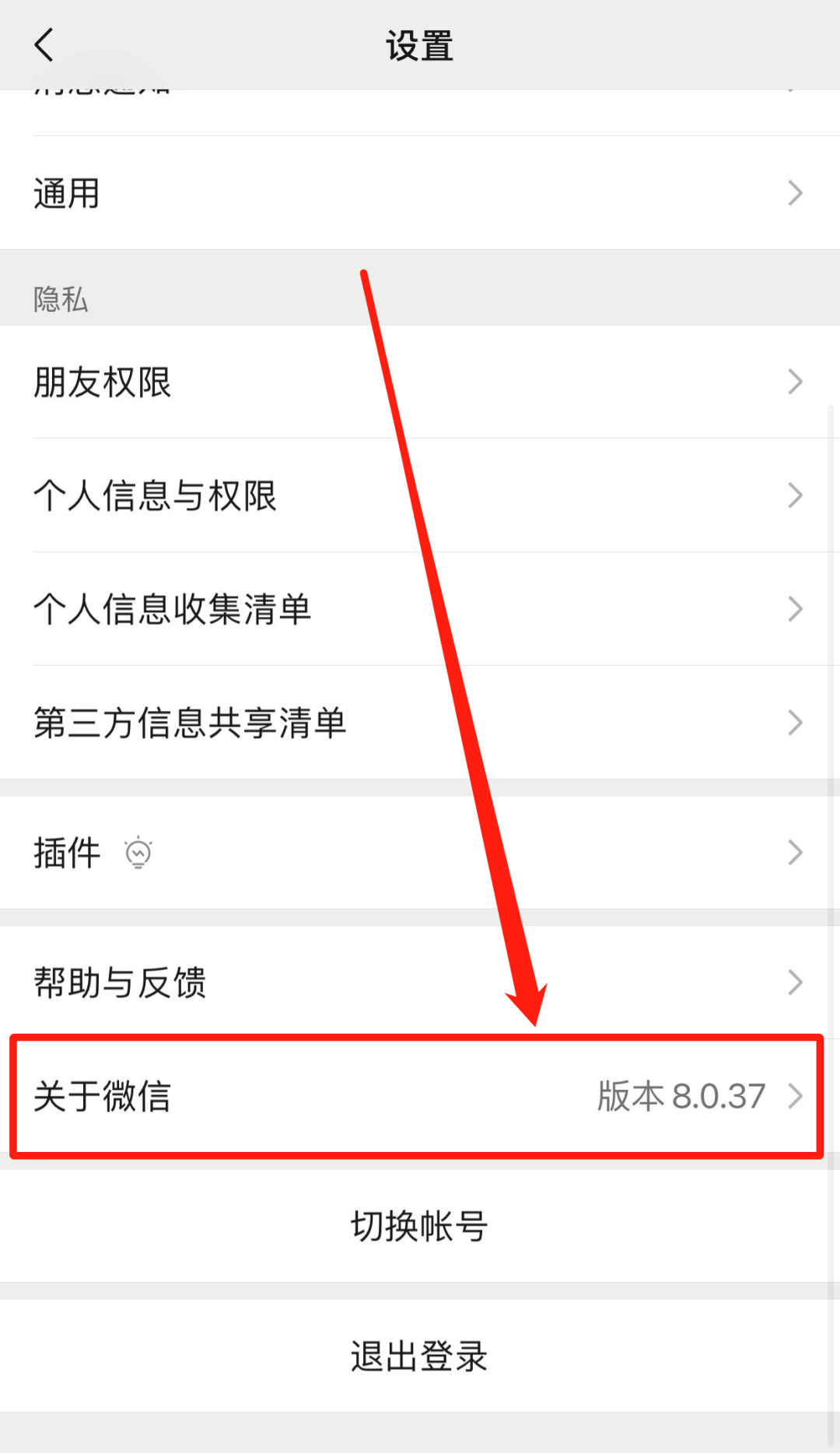Open 个人信息与权限
Viewport: 840px width, 1453px height.
tap(420, 495)
